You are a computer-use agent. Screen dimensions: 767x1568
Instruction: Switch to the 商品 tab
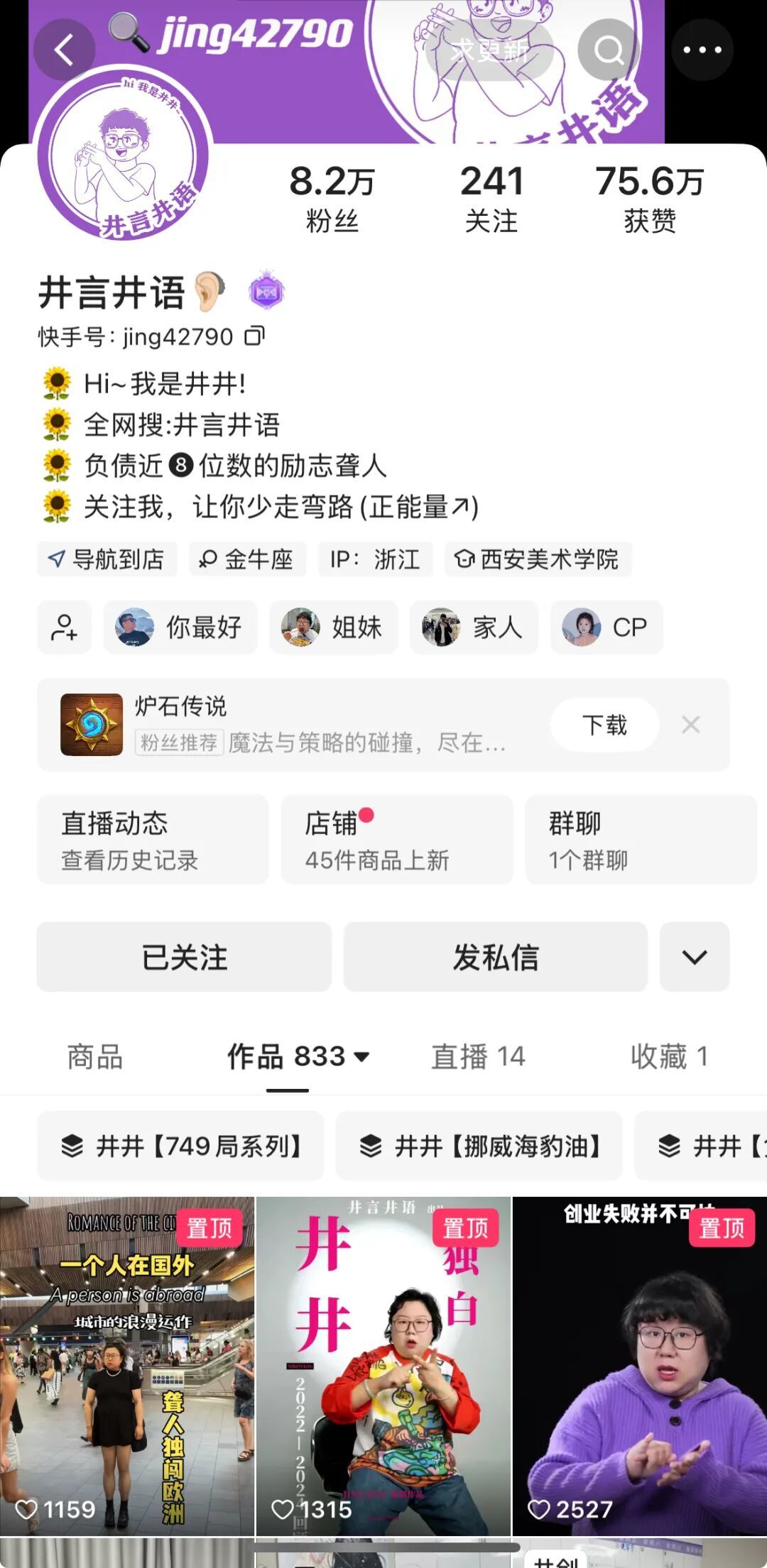pyautogui.click(x=94, y=1057)
